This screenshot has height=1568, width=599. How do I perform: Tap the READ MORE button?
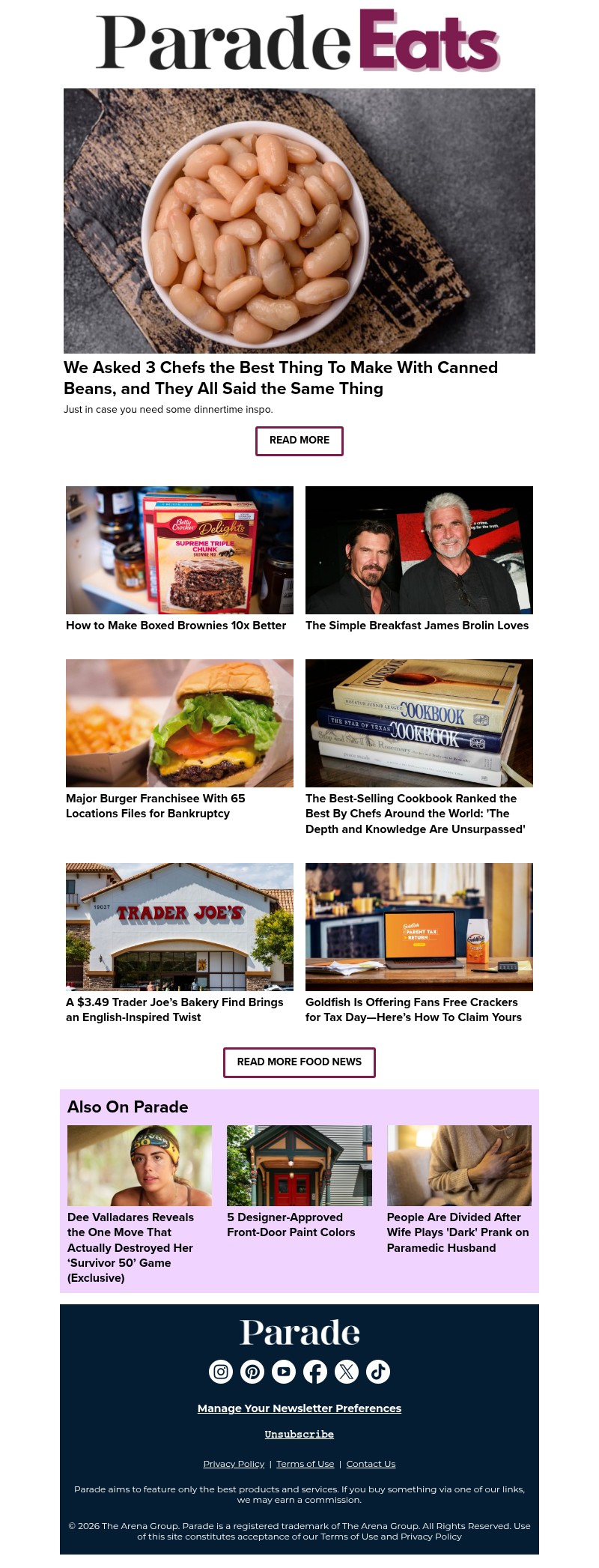pyautogui.click(x=299, y=441)
